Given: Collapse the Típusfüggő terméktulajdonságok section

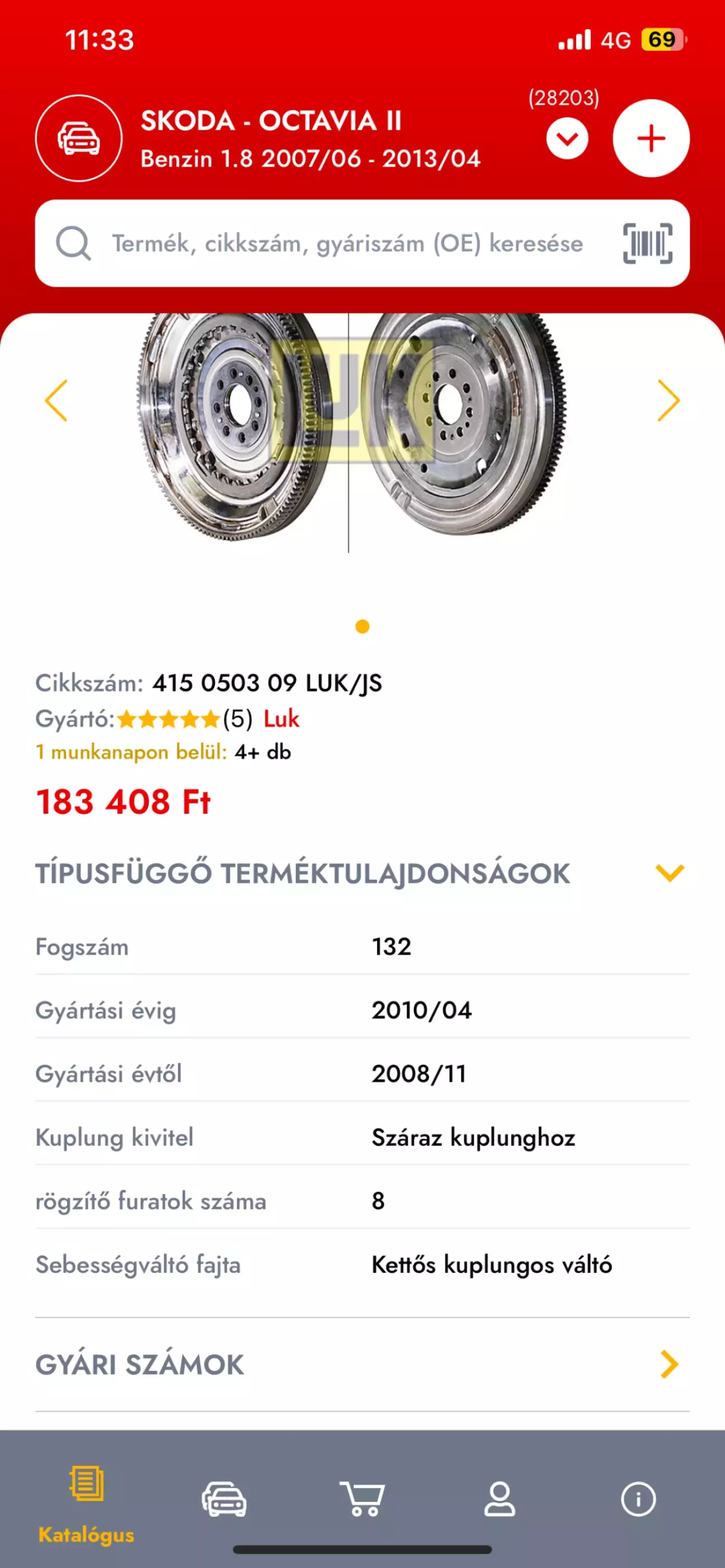Looking at the screenshot, I should coord(670,872).
